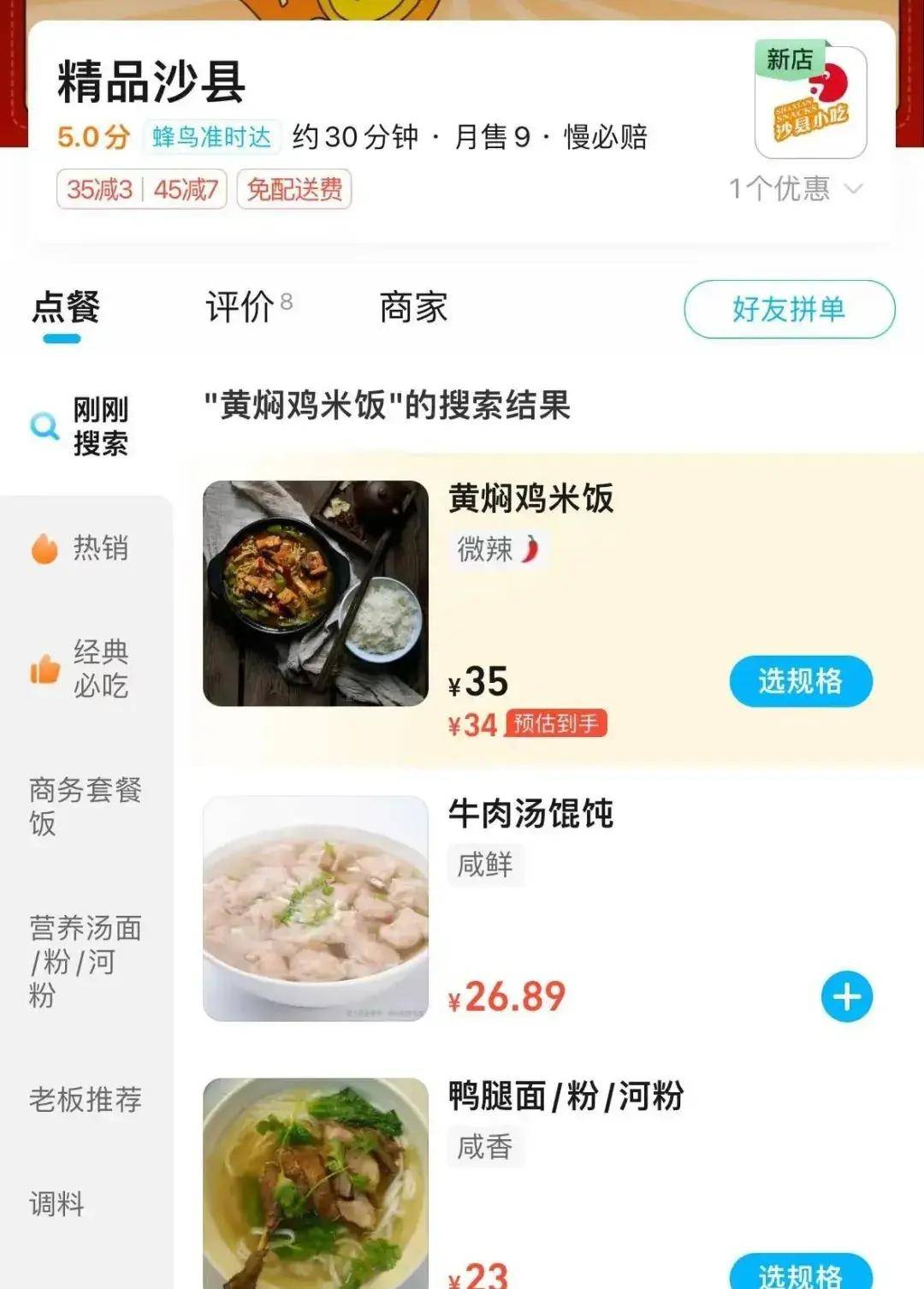Select the 点餐 tab
The height and width of the screenshot is (1289, 924).
66,307
